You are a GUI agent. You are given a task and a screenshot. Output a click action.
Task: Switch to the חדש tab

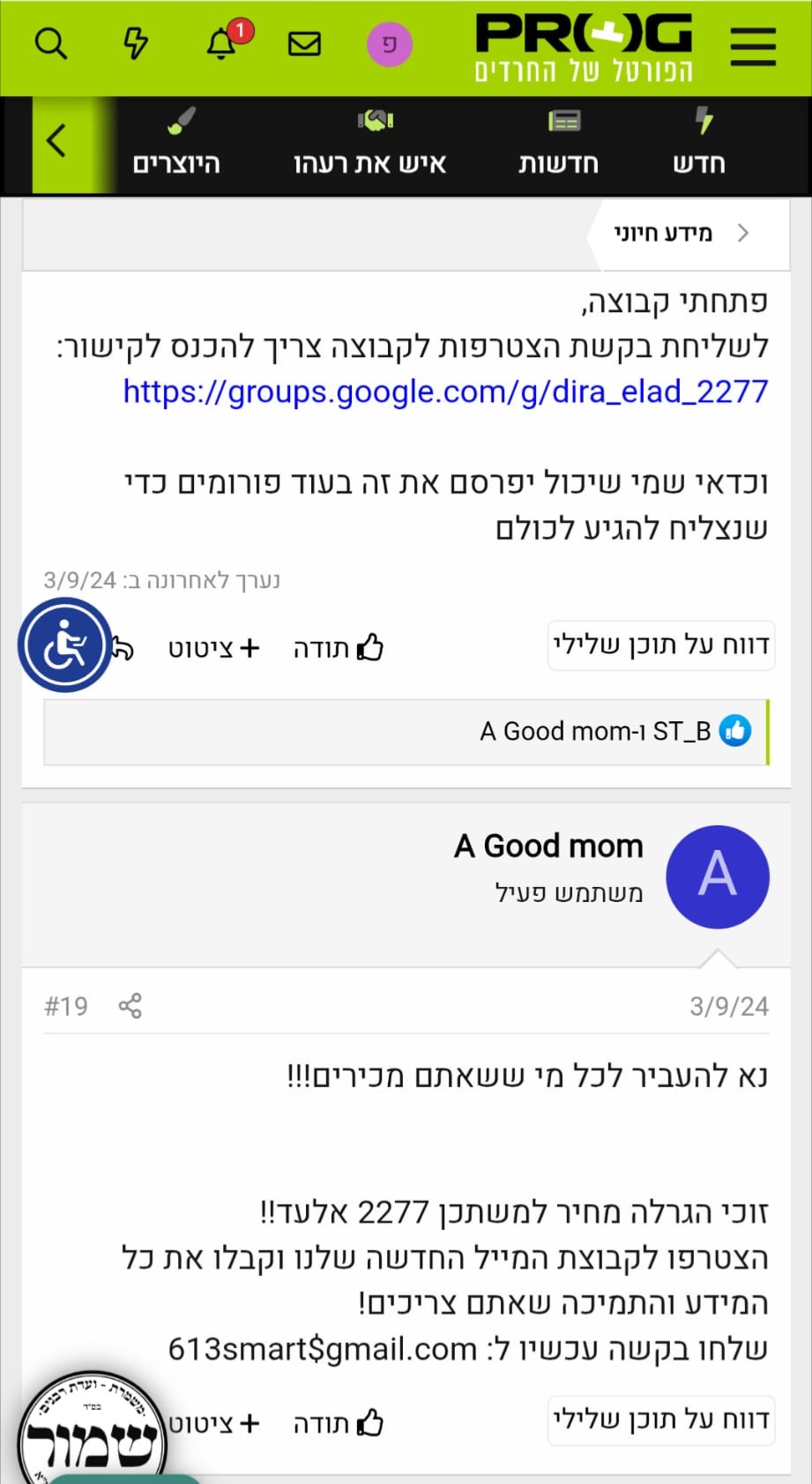tap(699, 144)
